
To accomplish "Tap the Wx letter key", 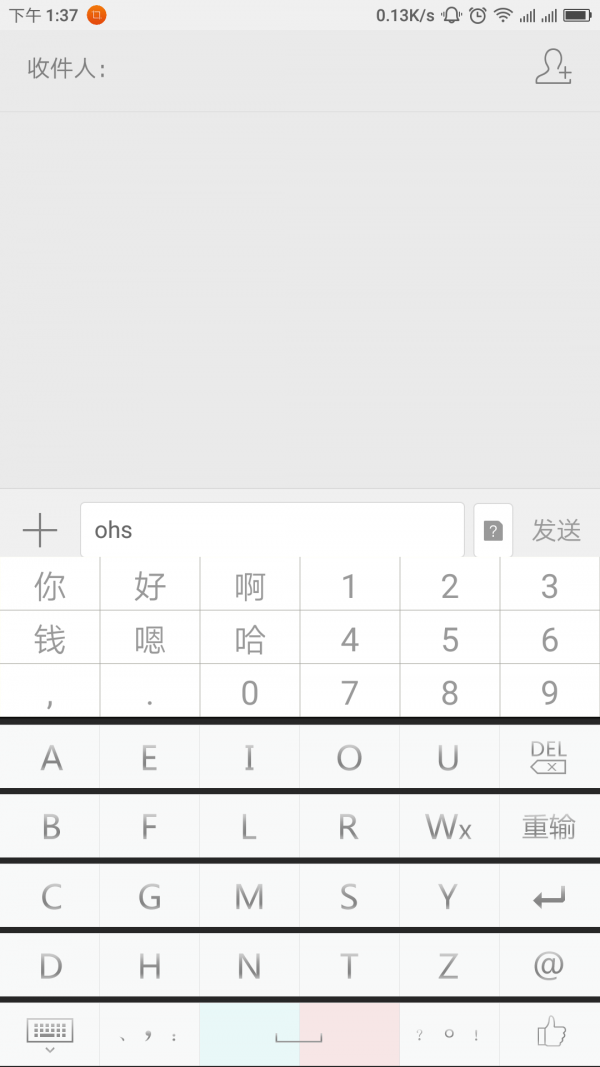I will tap(448, 826).
